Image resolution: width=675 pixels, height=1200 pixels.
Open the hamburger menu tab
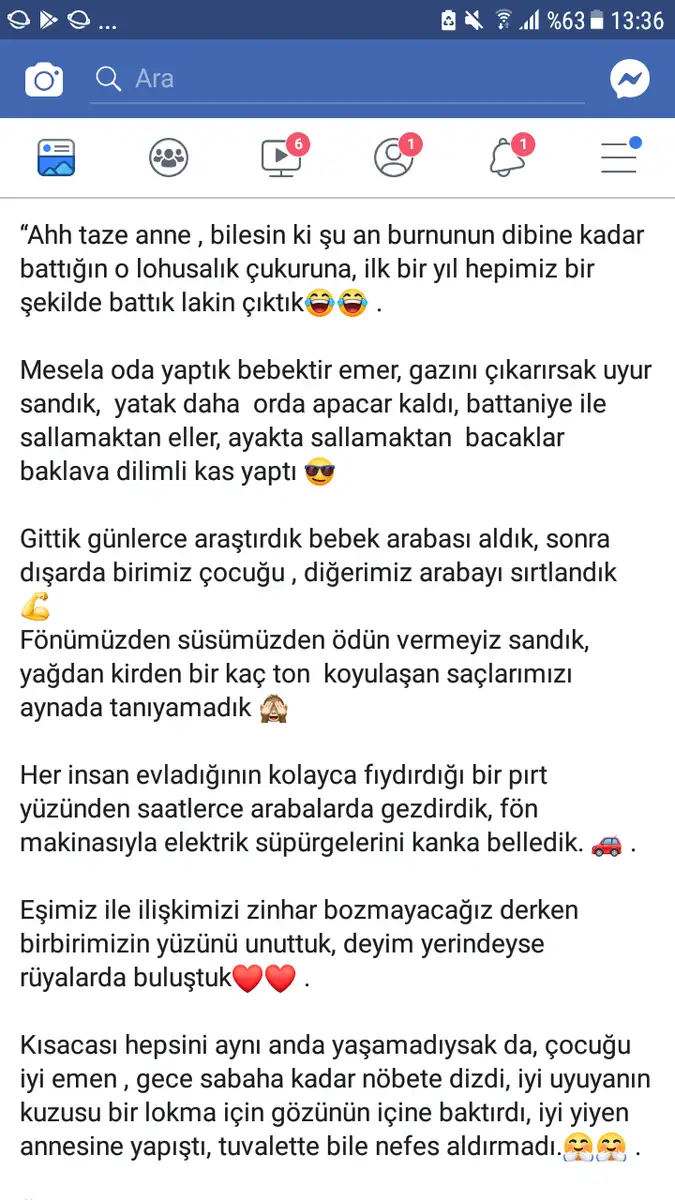620,156
